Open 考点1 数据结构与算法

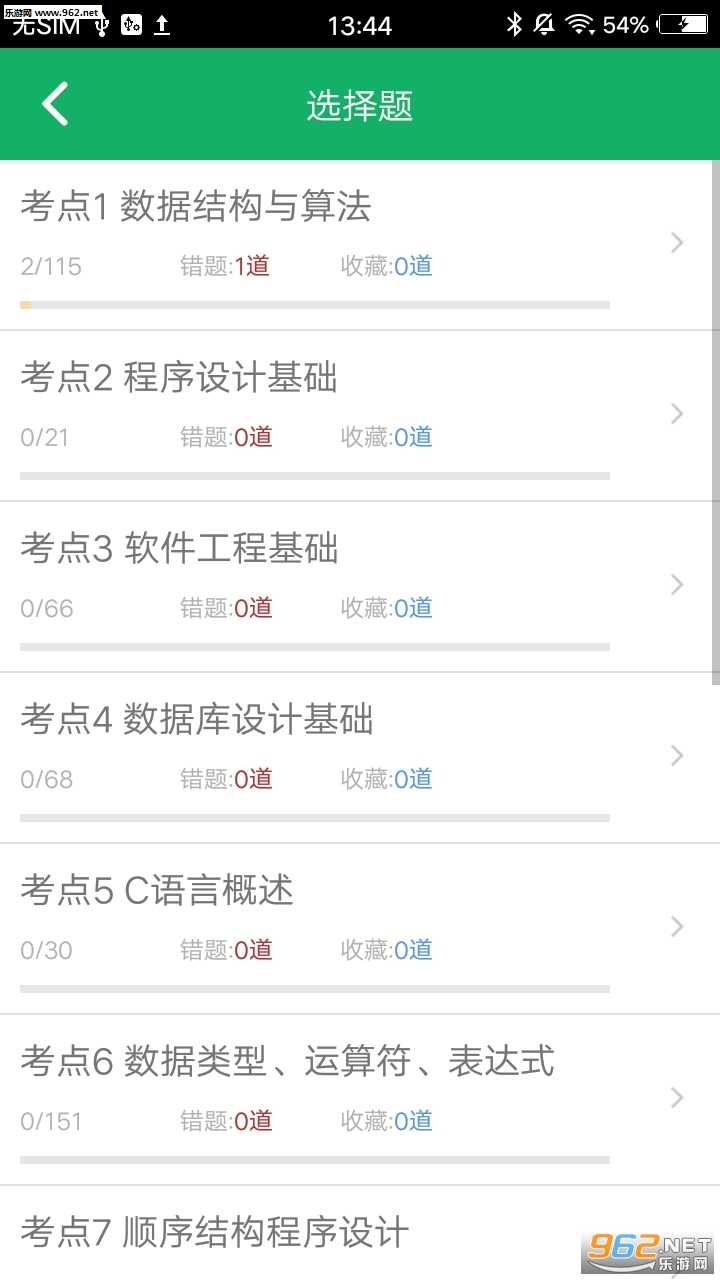pos(196,207)
